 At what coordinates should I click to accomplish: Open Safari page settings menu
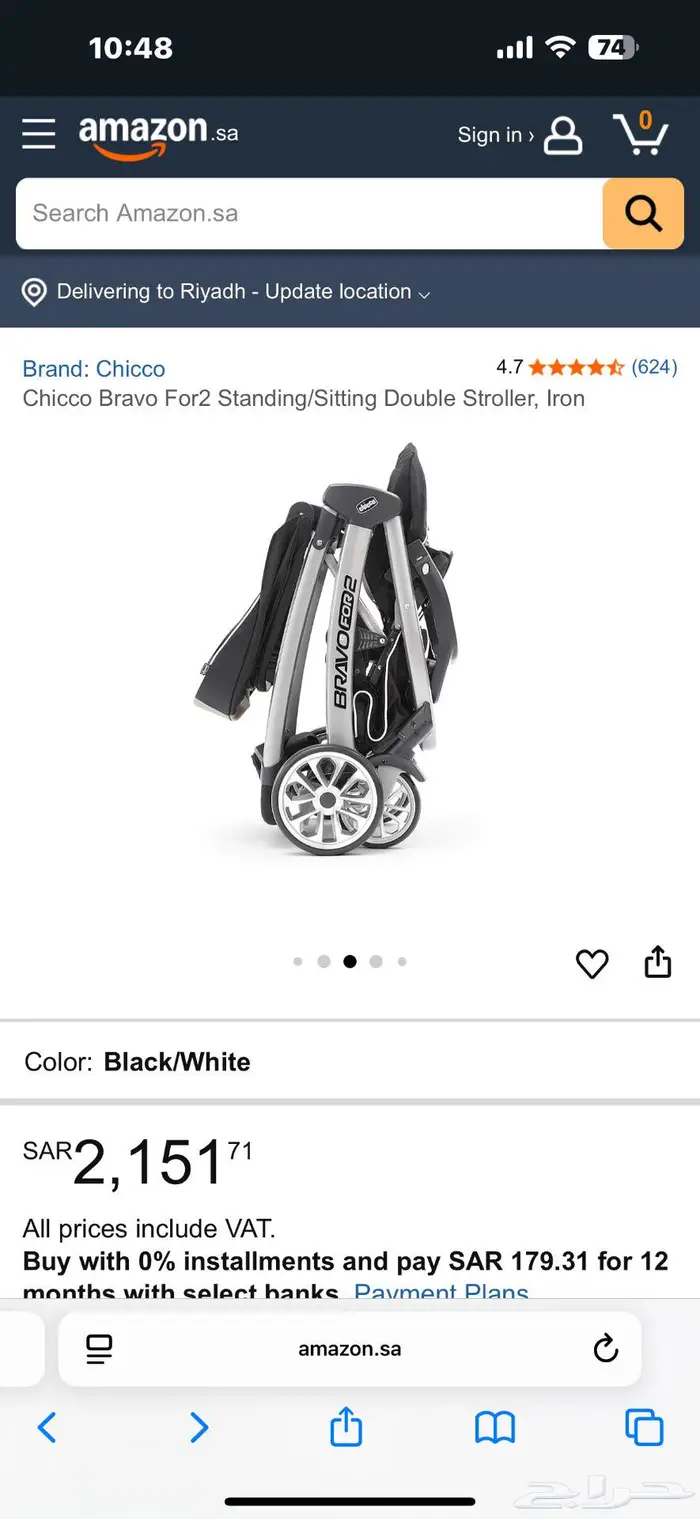click(99, 1349)
